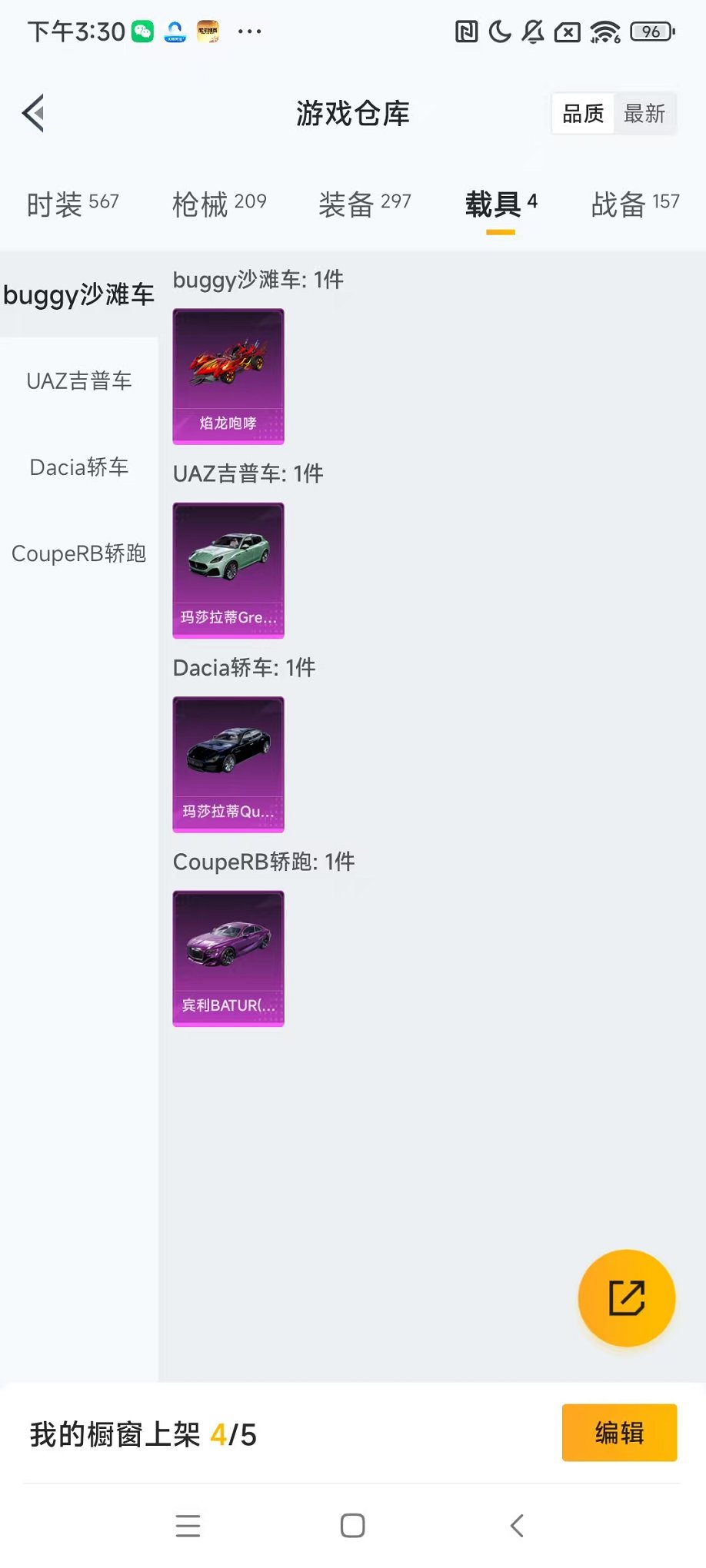Image resolution: width=706 pixels, height=1568 pixels.
Task: Open the 宾利BATUR vehicle card
Action: click(x=228, y=958)
